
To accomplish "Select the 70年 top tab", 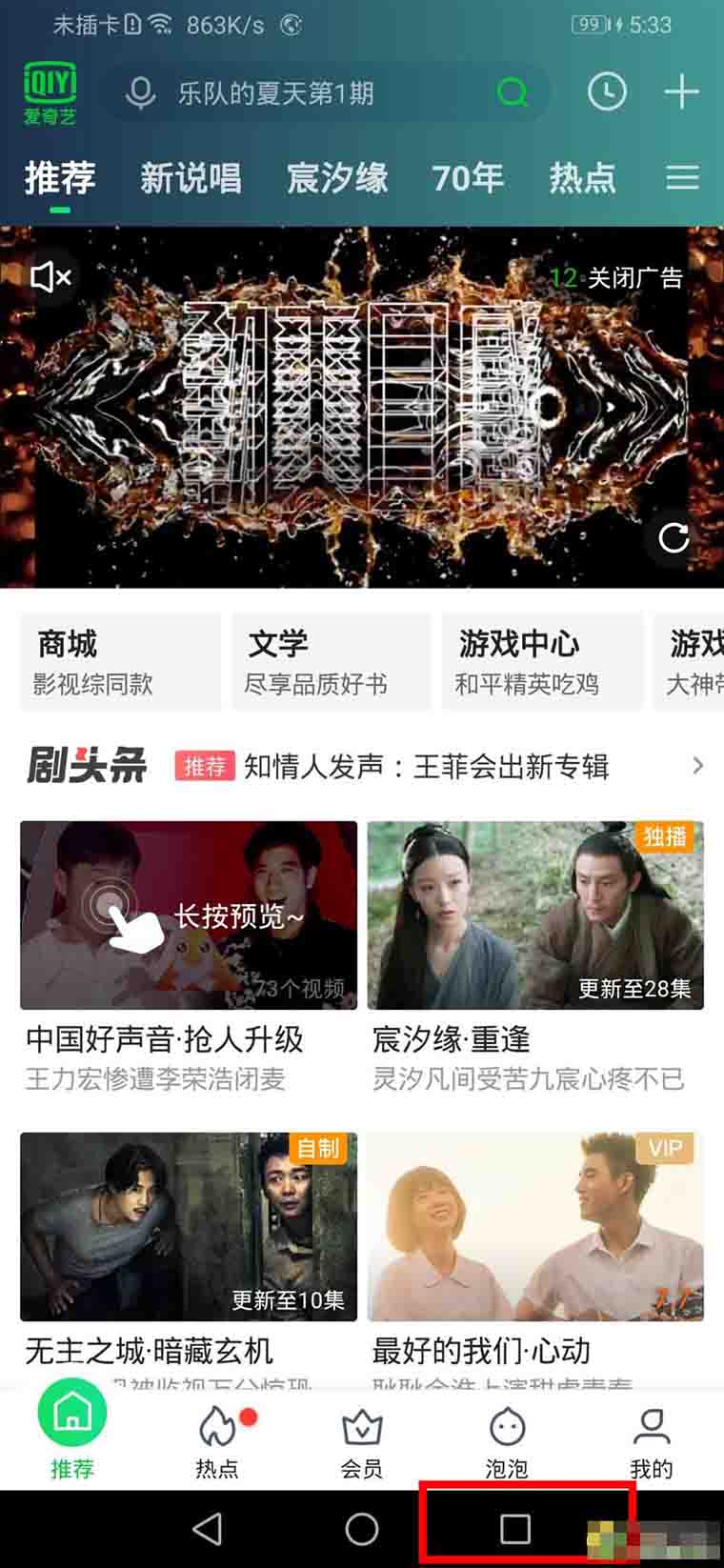I will pyautogui.click(x=467, y=178).
